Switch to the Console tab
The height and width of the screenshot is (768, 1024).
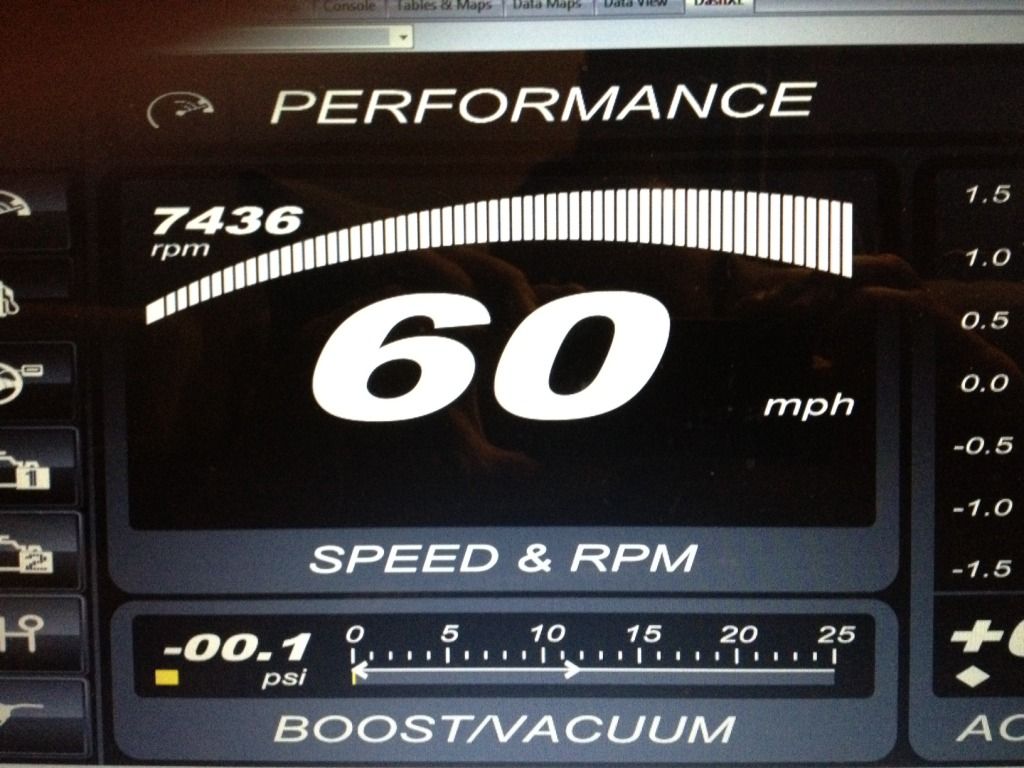(349, 5)
